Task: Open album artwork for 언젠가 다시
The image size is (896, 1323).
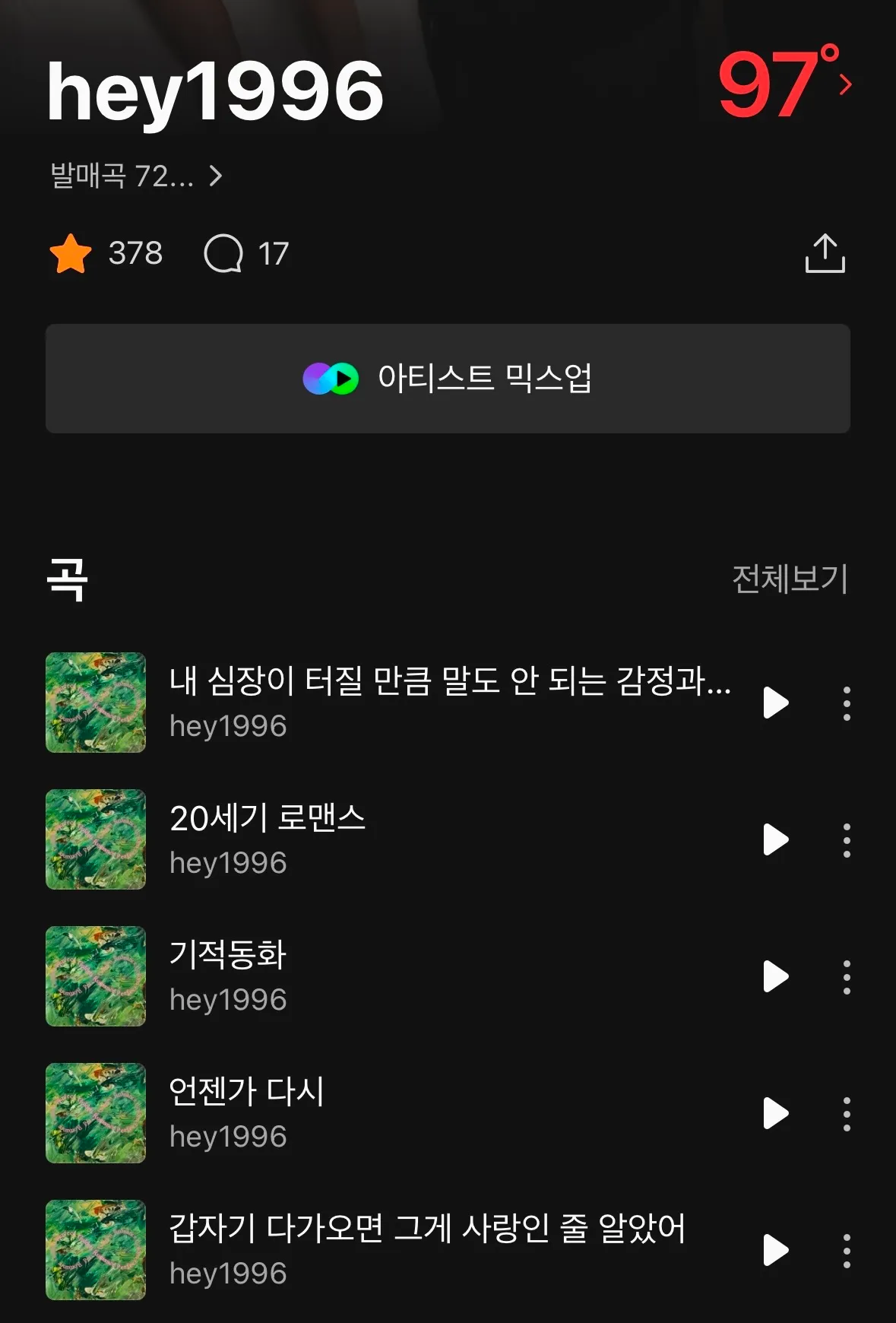Action: click(96, 1112)
